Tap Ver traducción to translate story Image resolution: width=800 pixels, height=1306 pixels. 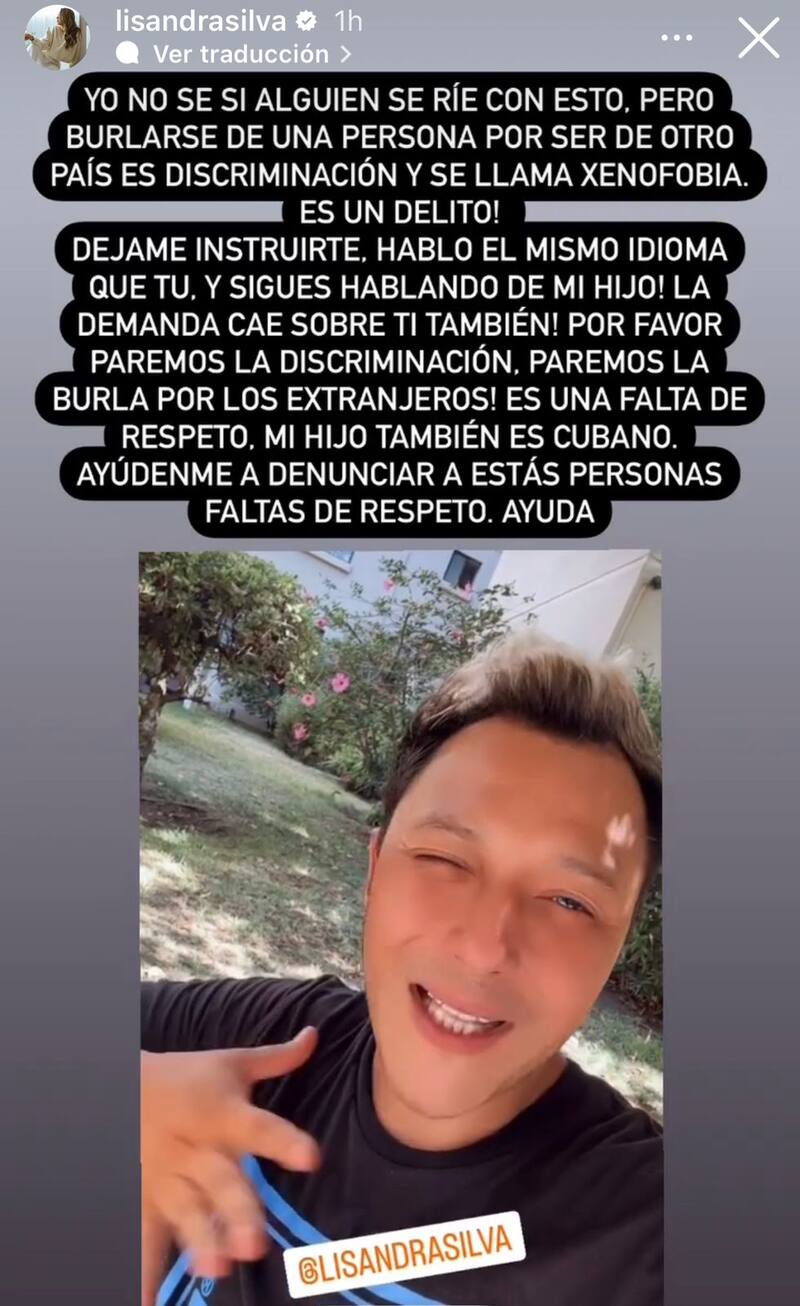point(240,53)
